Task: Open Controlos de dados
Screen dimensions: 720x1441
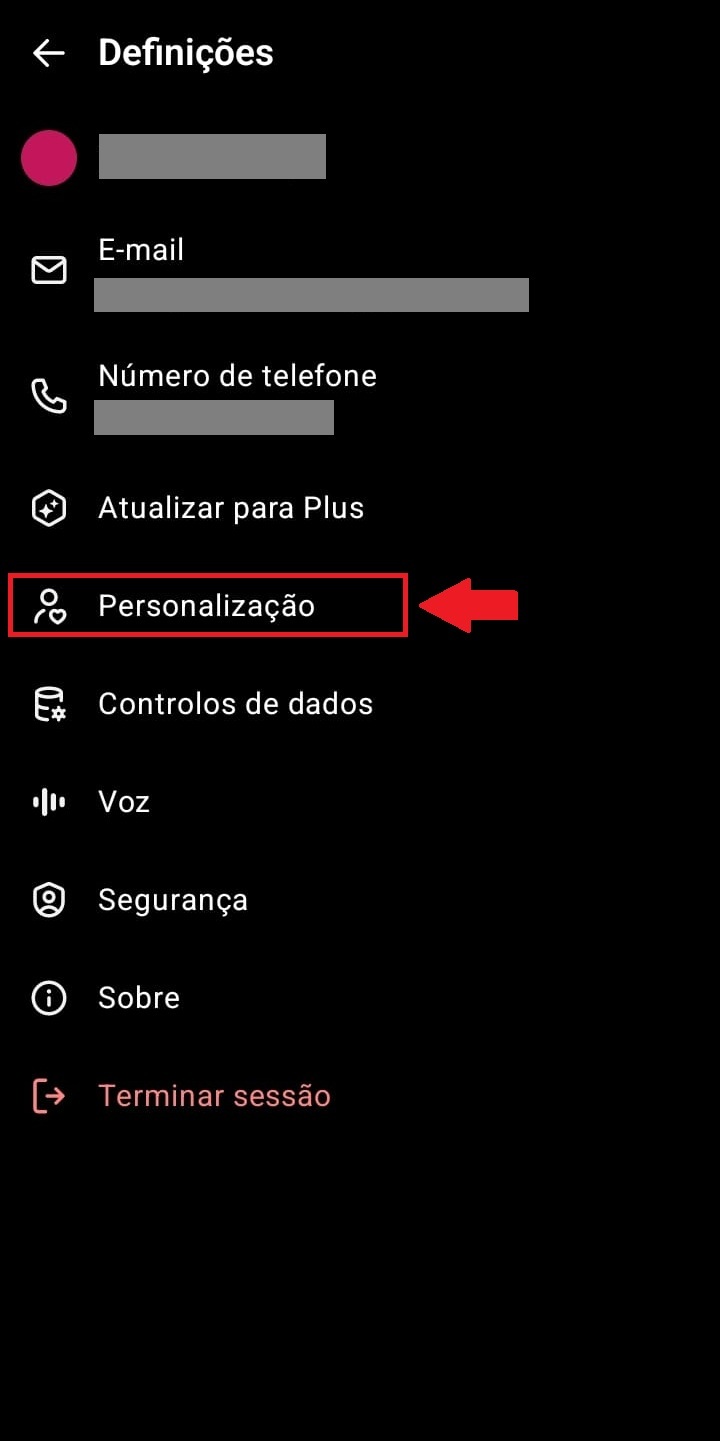Action: pos(360,704)
